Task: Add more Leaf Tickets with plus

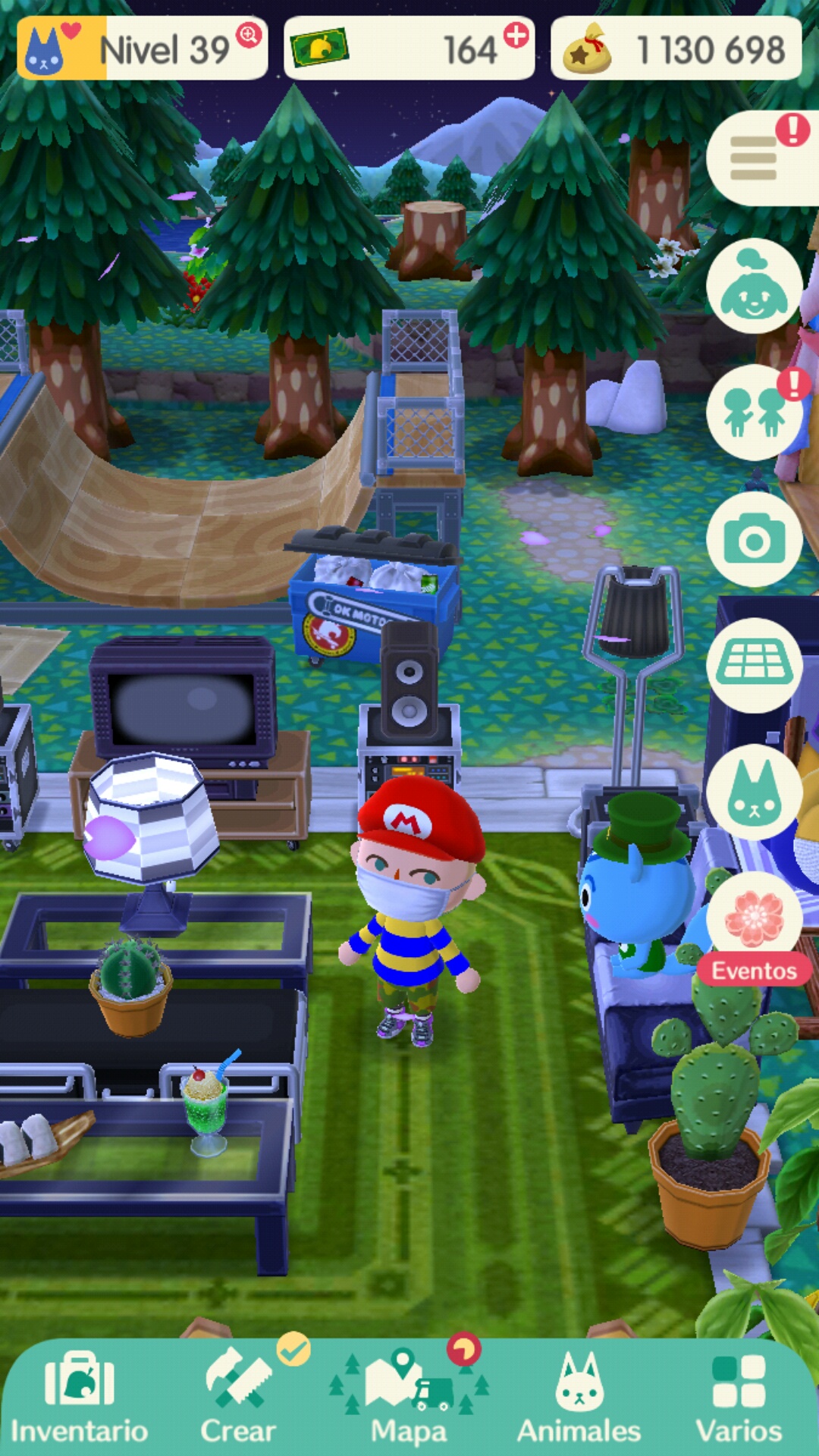Action: [x=516, y=35]
